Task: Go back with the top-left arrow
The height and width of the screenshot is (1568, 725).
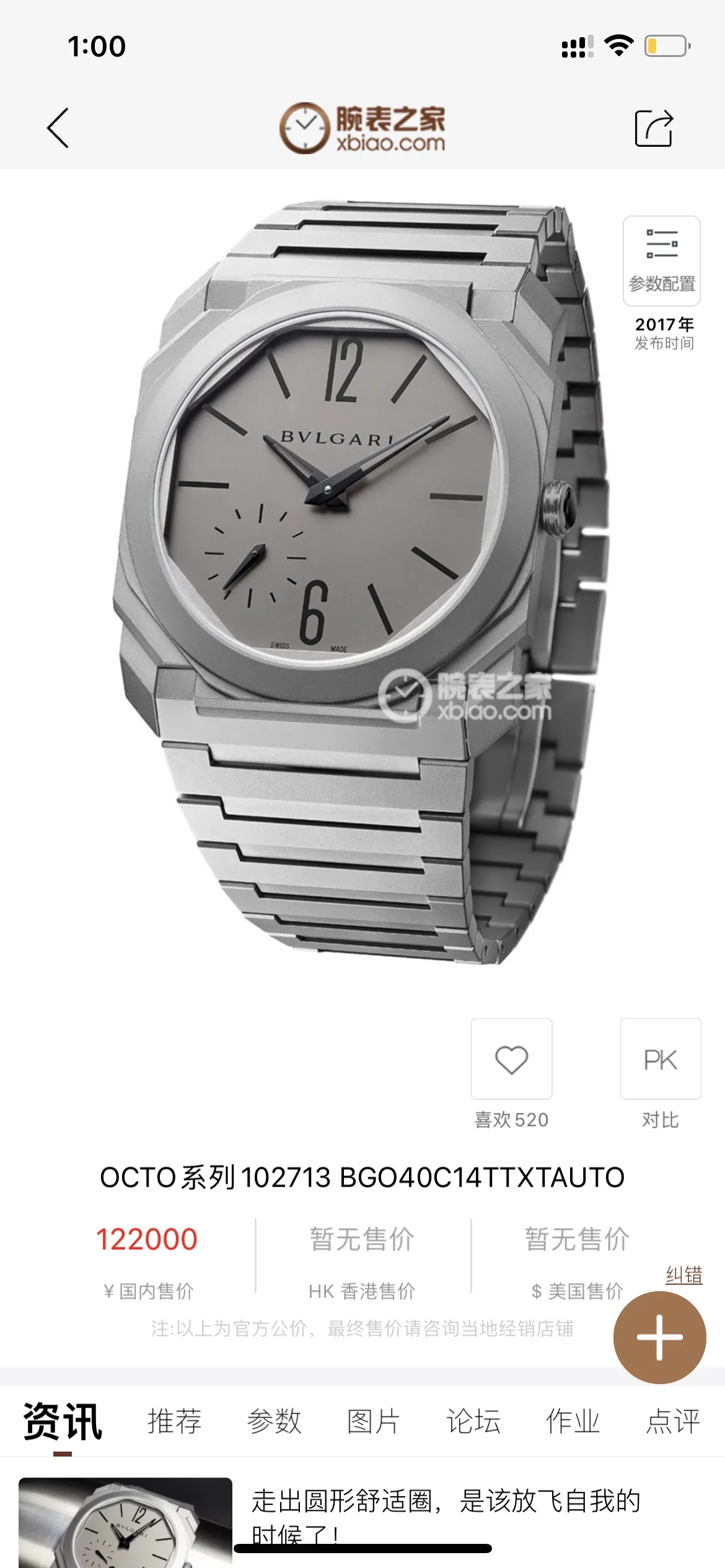Action: (x=58, y=128)
